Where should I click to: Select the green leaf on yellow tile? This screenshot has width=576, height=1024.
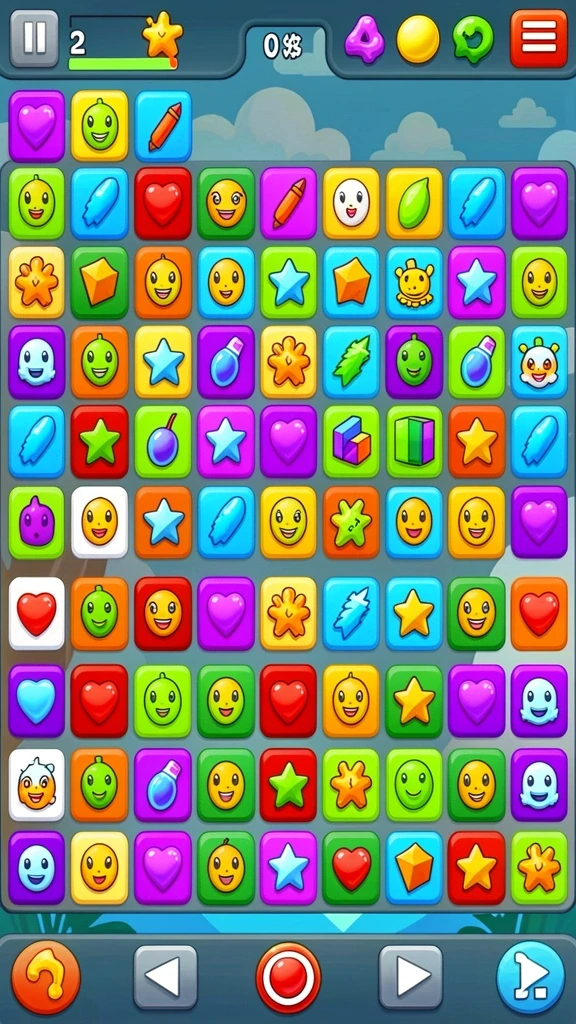tap(414, 202)
